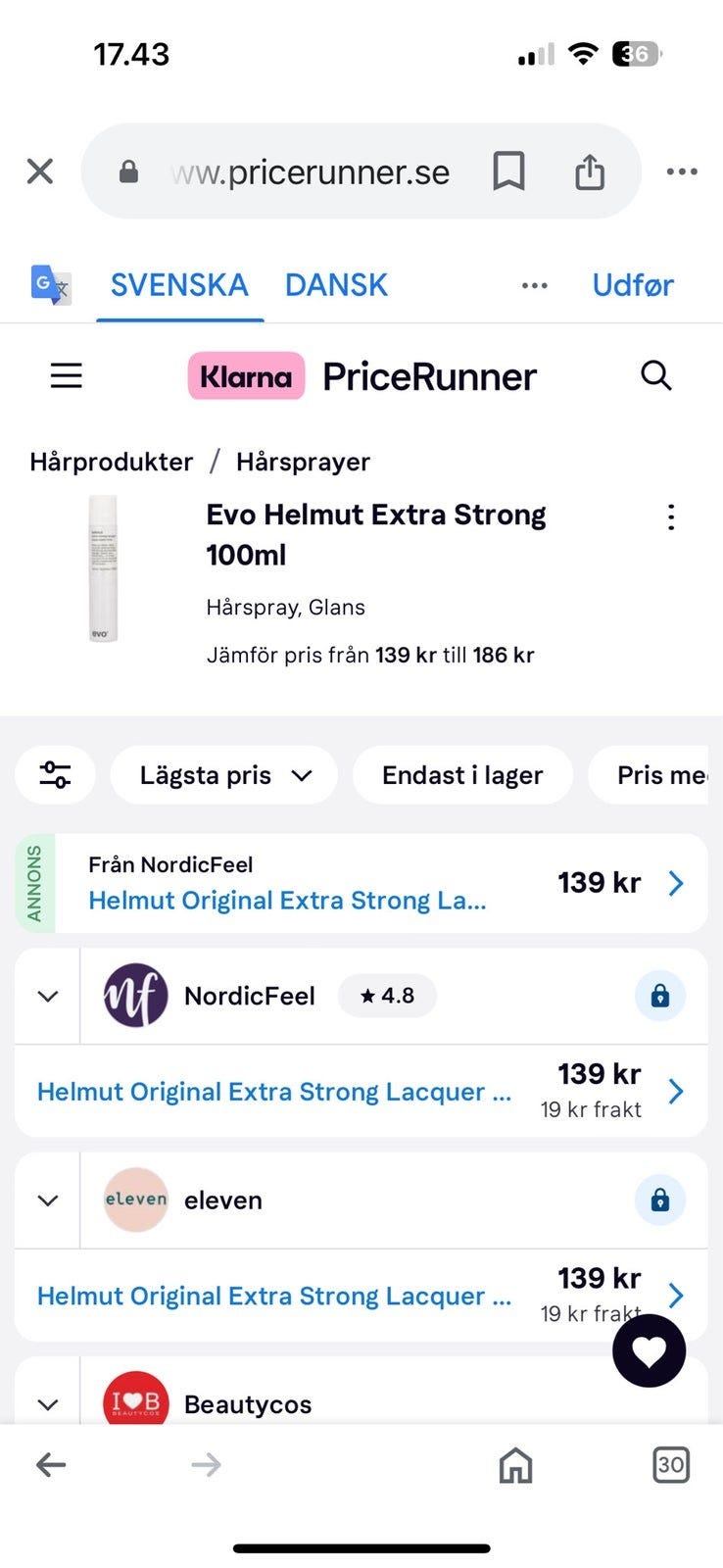Open the filter settings icon
The image size is (723, 1568).
tap(55, 775)
